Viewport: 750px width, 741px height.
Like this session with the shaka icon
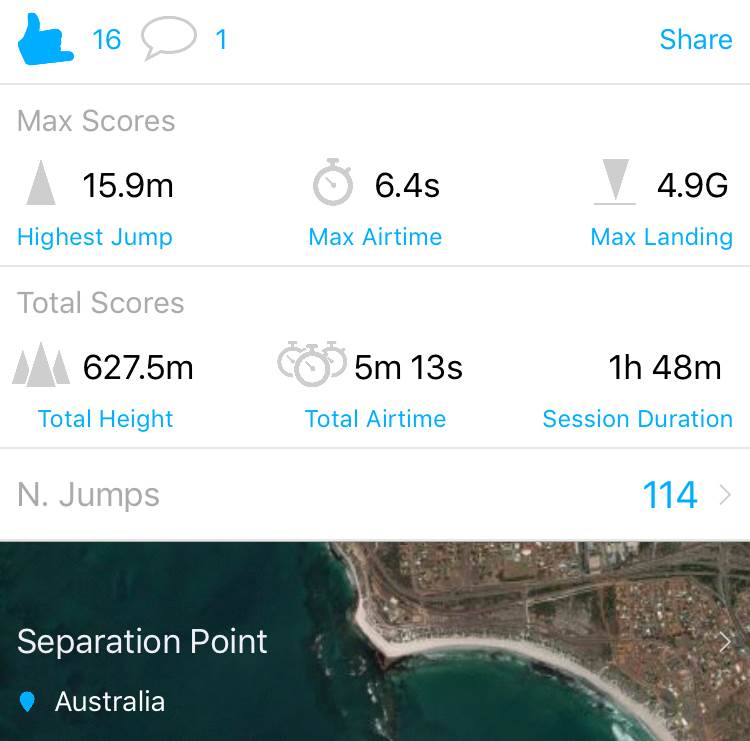tap(46, 40)
